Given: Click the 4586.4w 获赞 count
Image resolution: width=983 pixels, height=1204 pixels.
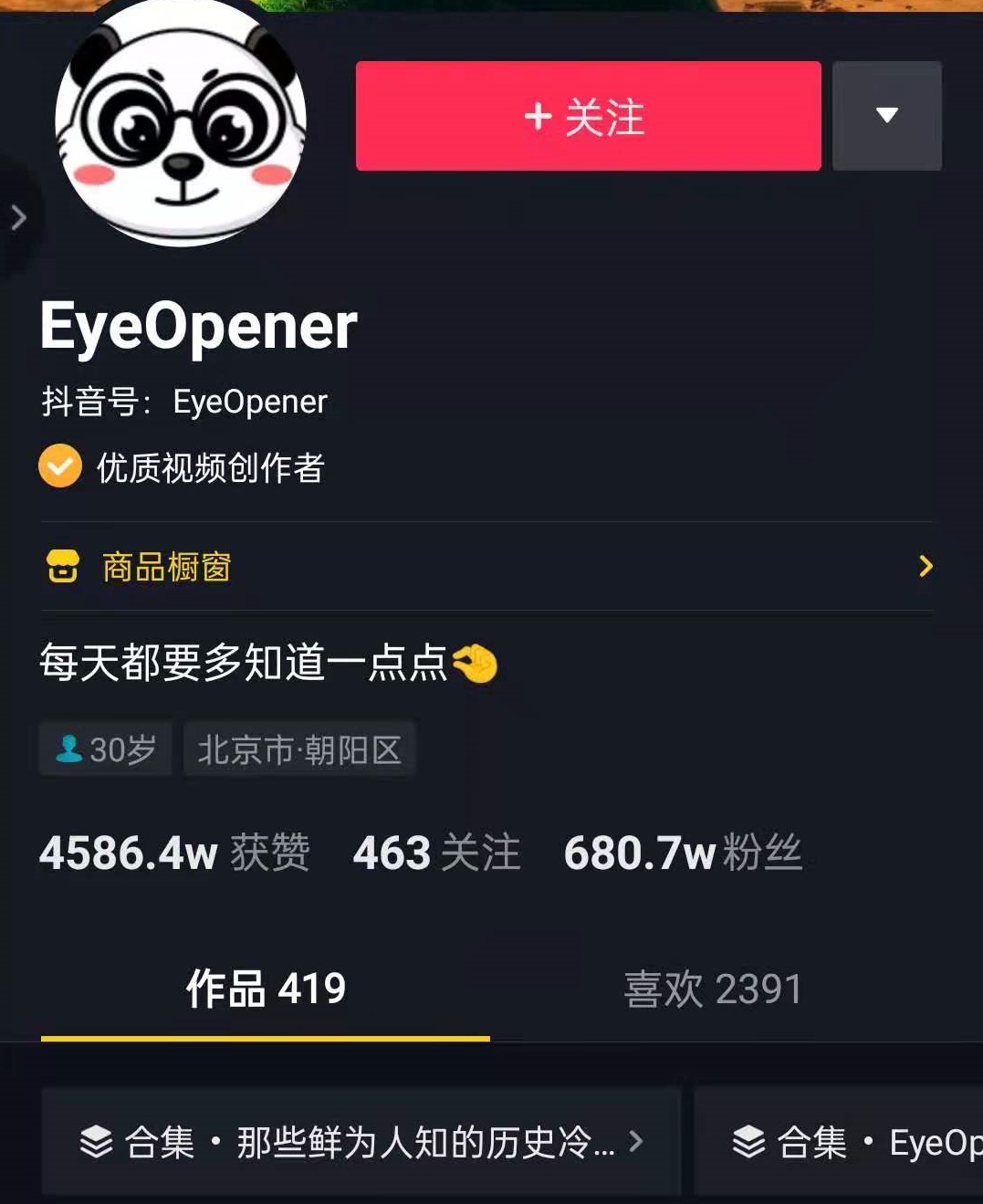Looking at the screenshot, I should coord(176,853).
